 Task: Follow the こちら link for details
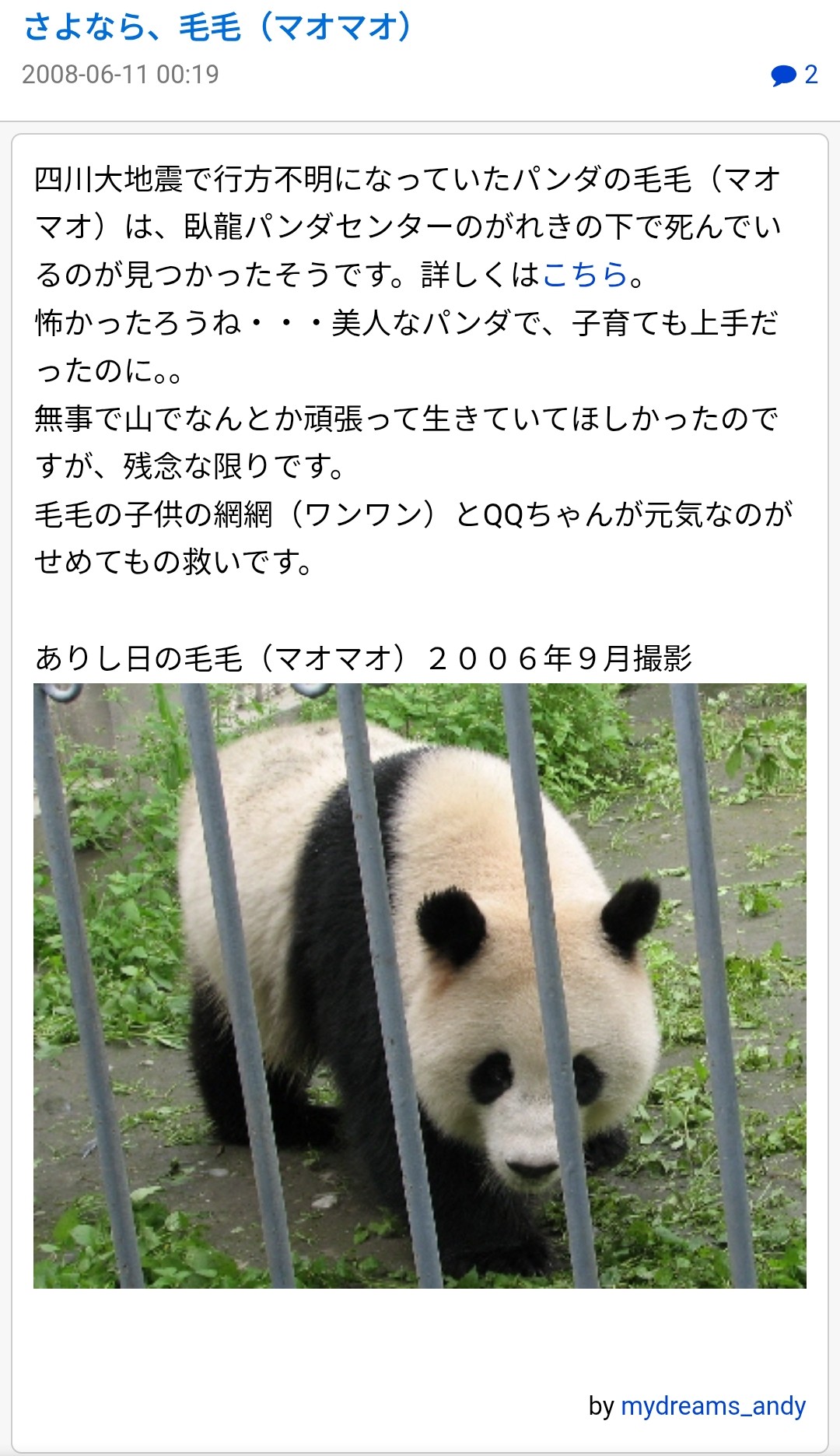[x=585, y=275]
